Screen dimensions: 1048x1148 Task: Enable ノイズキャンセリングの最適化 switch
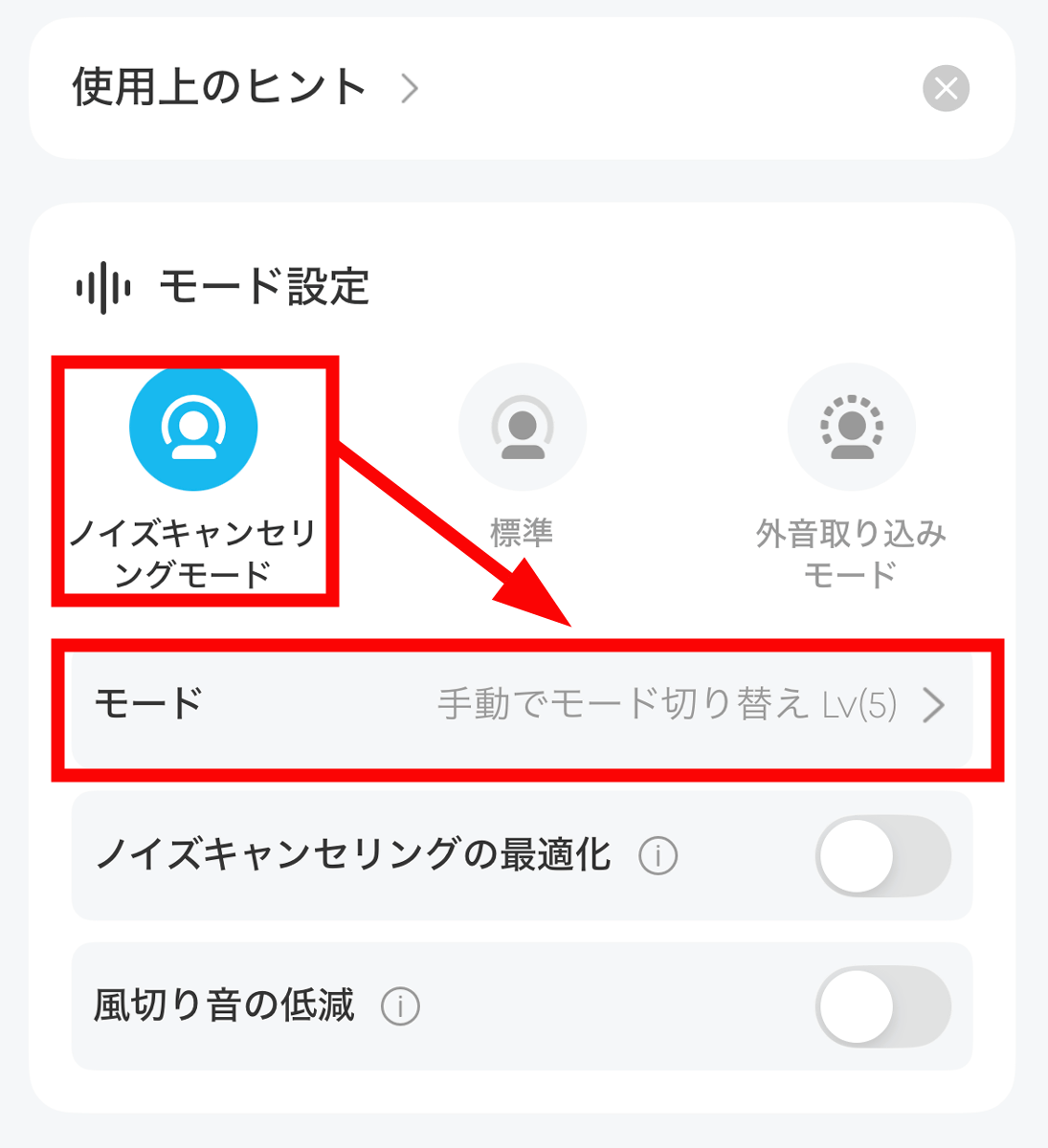click(x=882, y=855)
